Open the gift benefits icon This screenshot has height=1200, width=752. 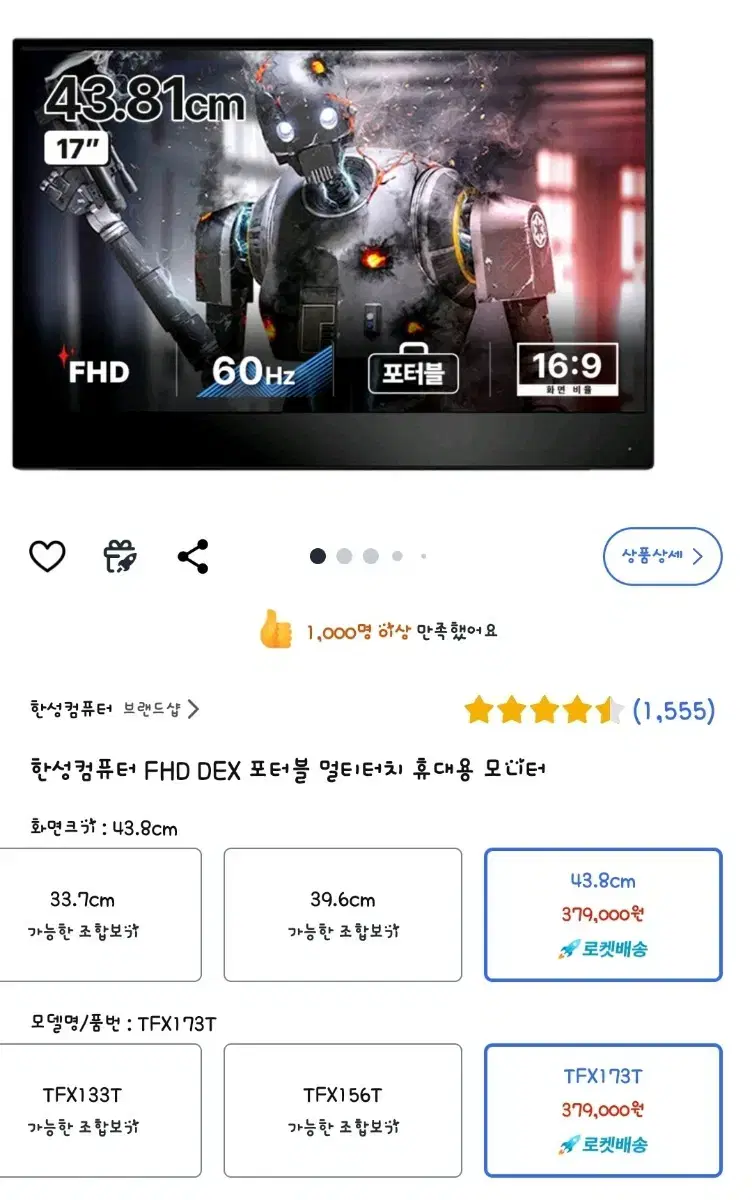118,556
